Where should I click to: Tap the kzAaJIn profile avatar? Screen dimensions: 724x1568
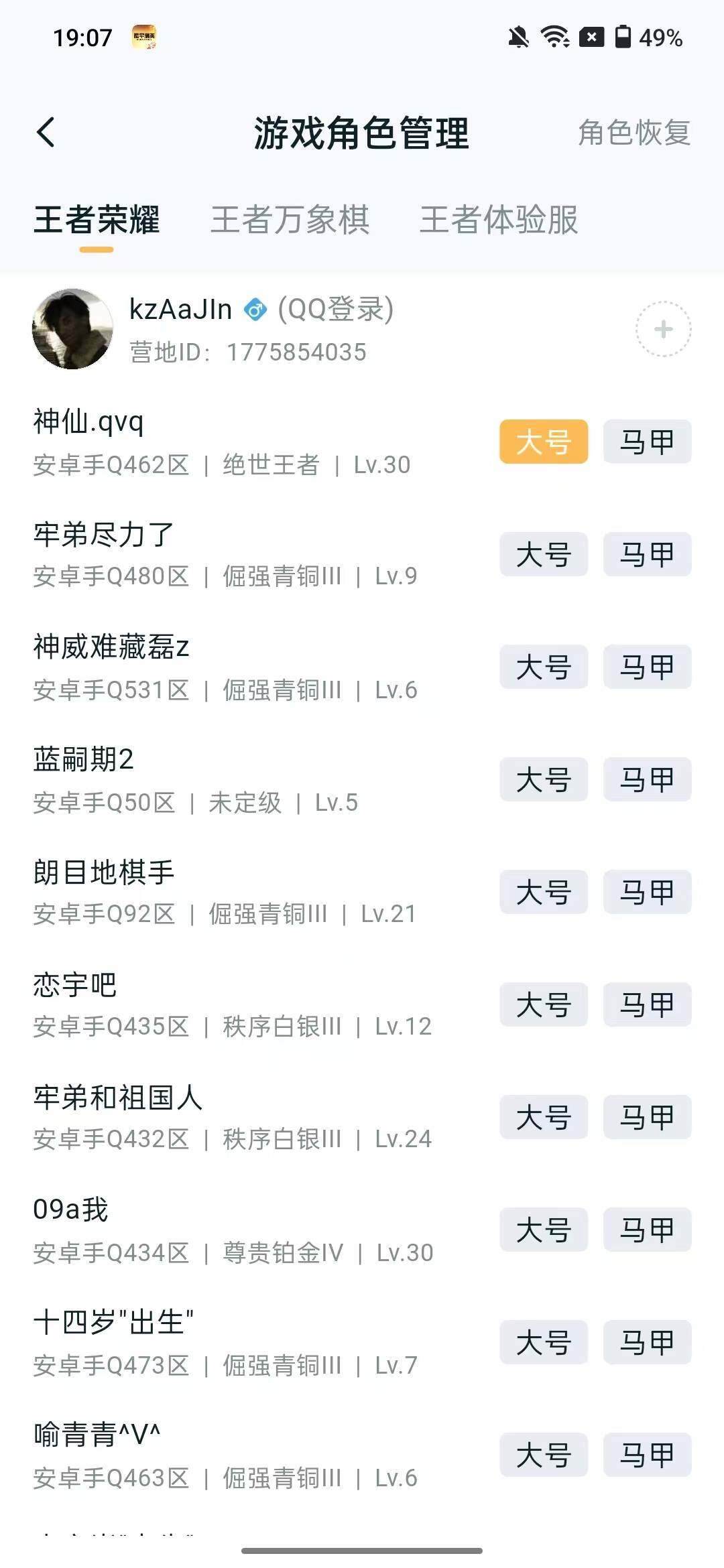point(72,329)
